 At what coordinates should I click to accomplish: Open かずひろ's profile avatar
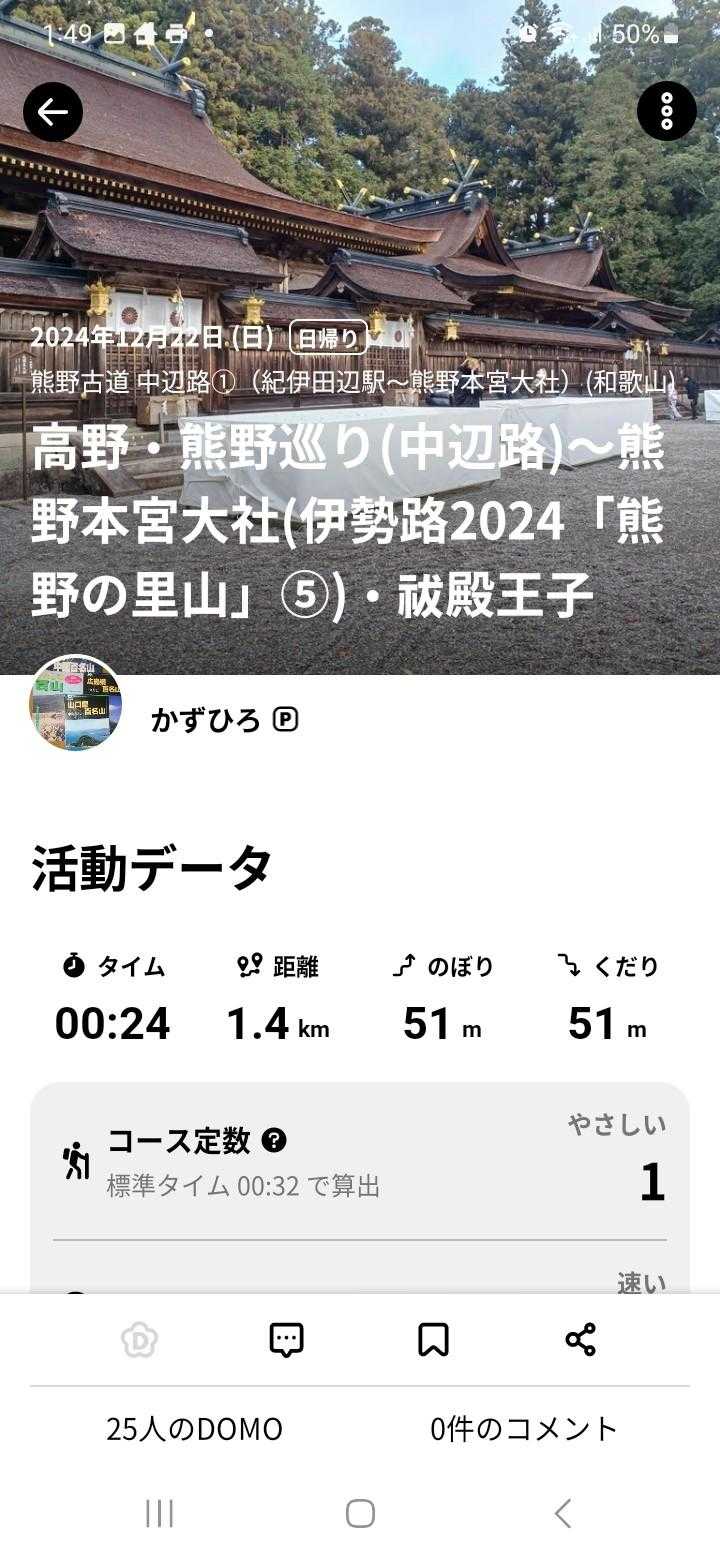(x=75, y=703)
